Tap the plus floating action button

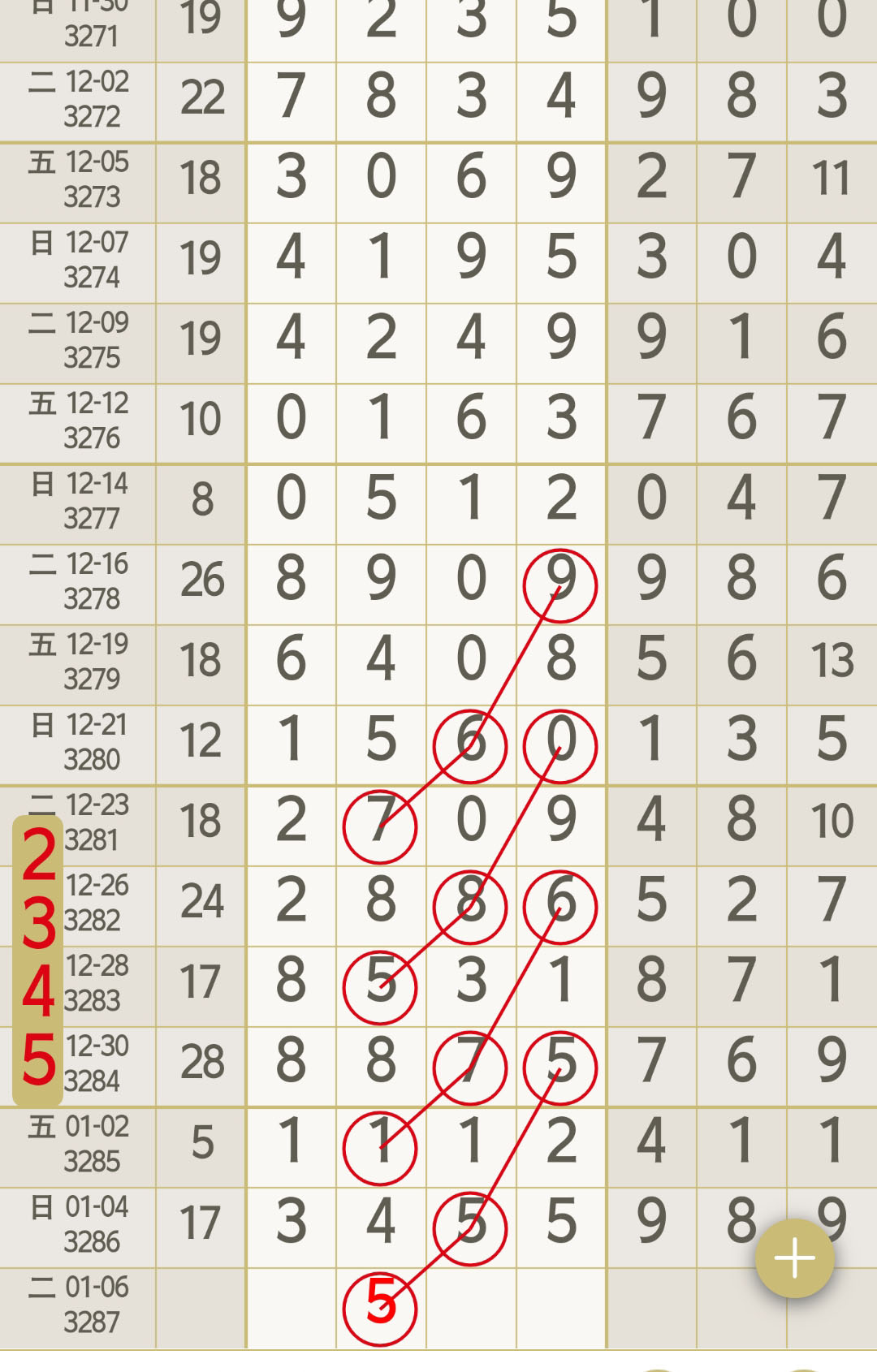pyautogui.click(x=794, y=1258)
